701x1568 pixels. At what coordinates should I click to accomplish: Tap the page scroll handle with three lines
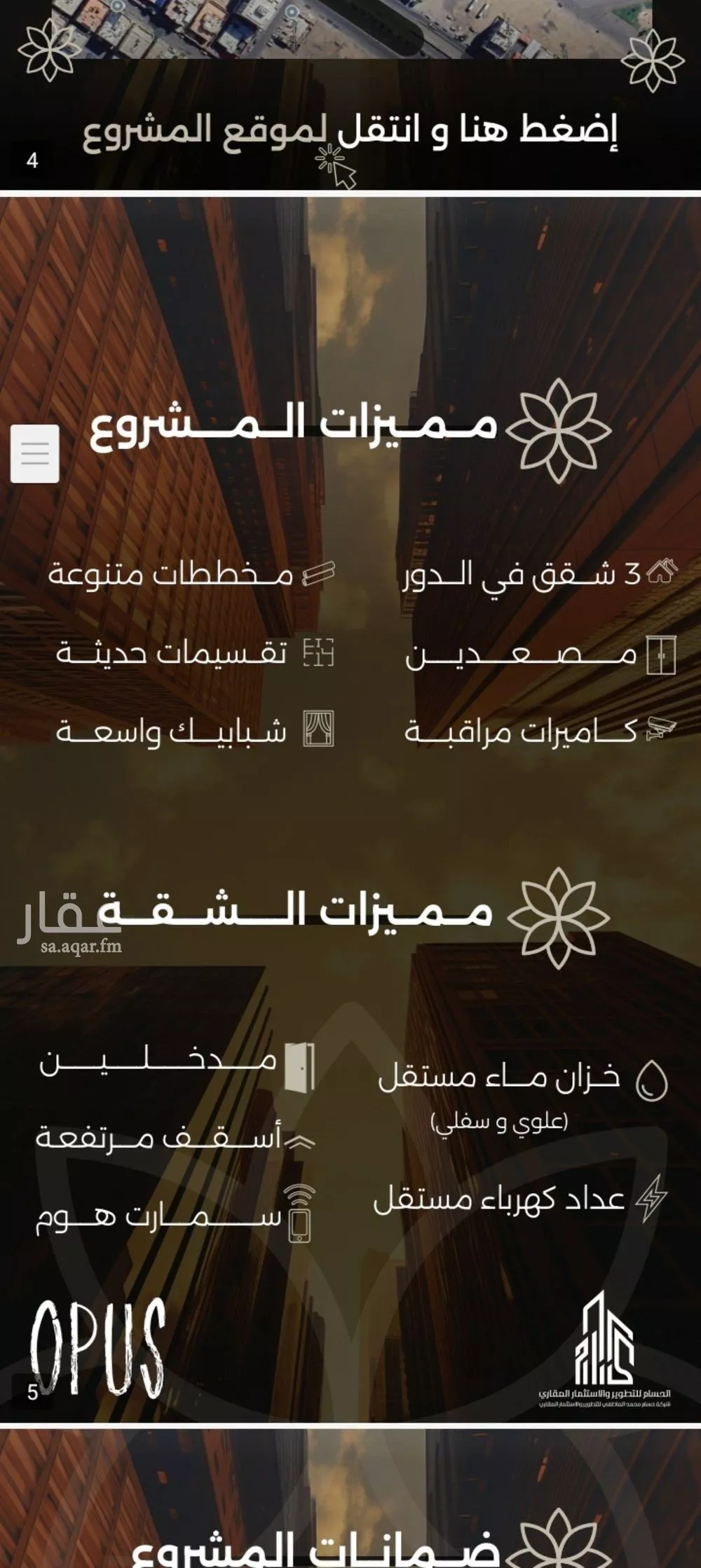coord(35,454)
